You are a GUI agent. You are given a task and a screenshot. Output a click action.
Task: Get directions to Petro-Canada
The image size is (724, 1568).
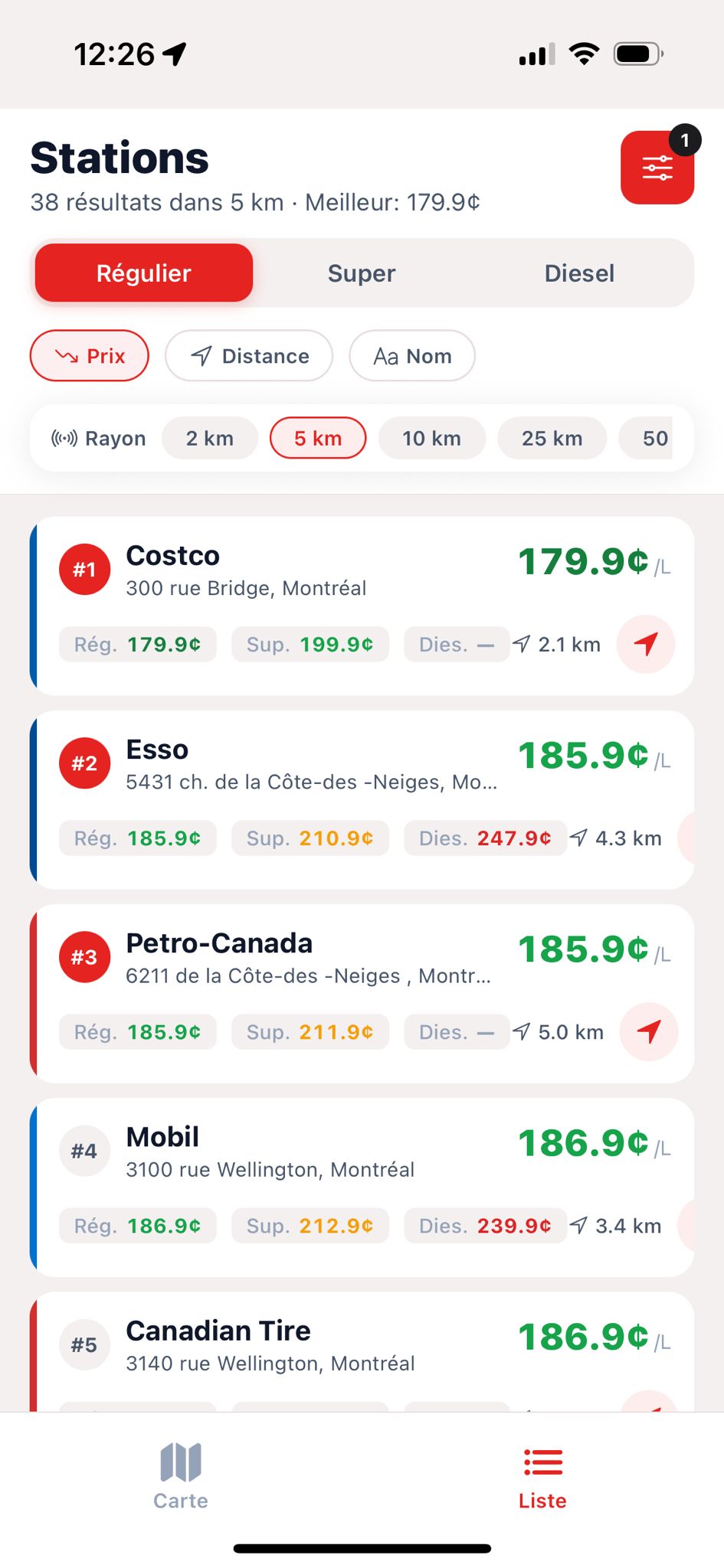(649, 1032)
